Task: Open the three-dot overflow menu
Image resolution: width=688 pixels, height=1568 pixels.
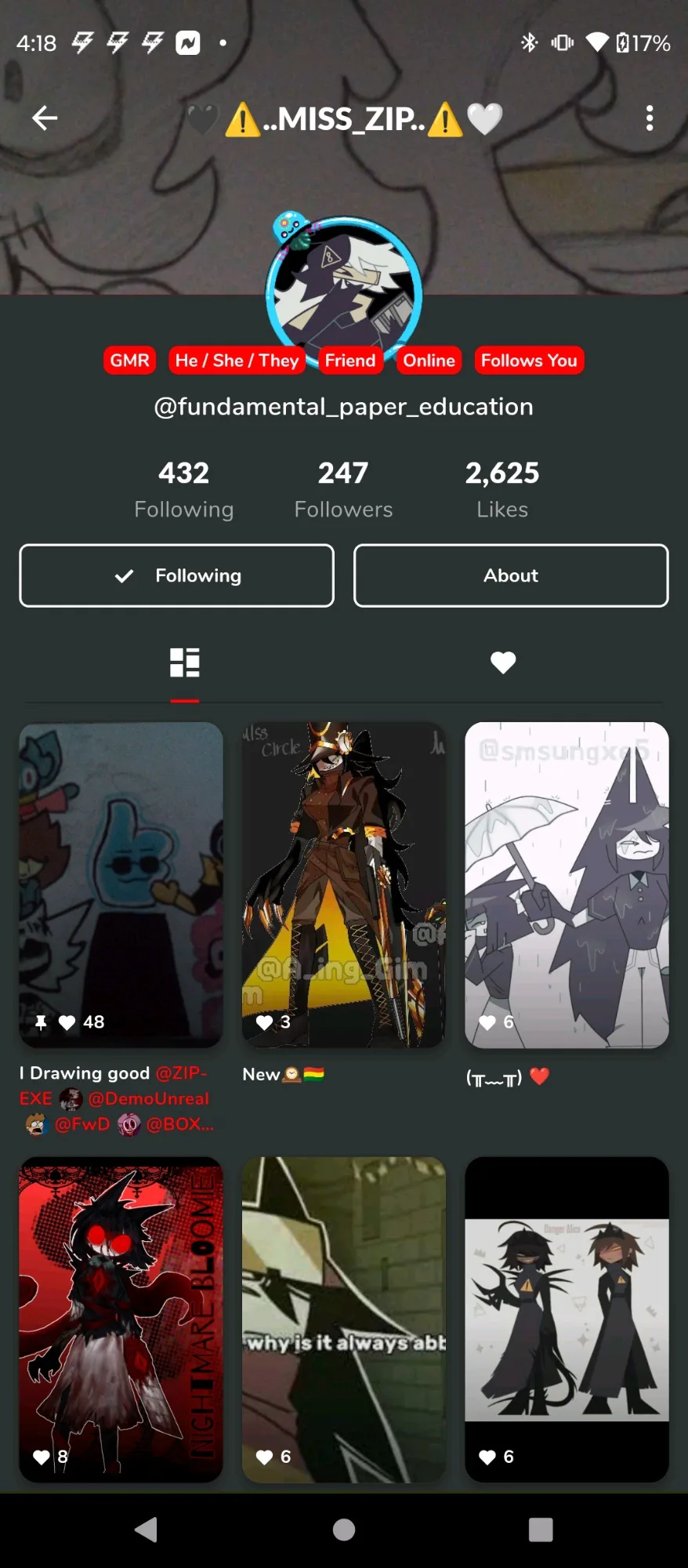Action: [x=649, y=118]
